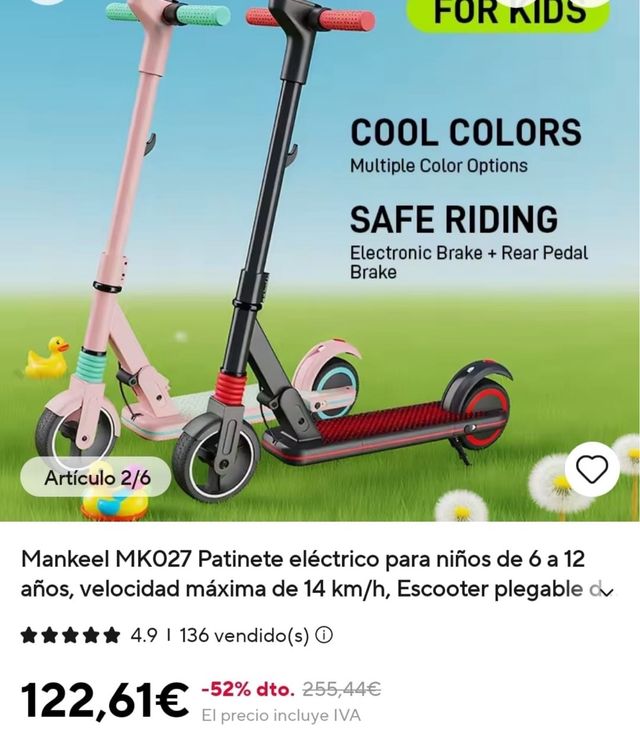The height and width of the screenshot is (737, 640).
Task: Expand the full product title
Action: 602,591
